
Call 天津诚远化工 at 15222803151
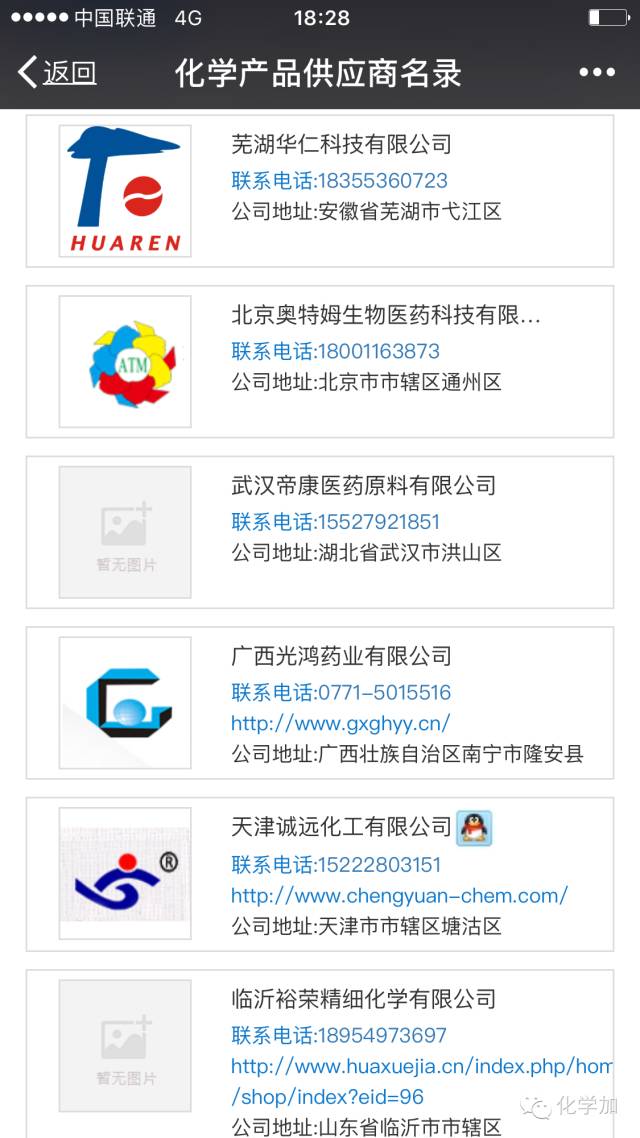point(335,865)
